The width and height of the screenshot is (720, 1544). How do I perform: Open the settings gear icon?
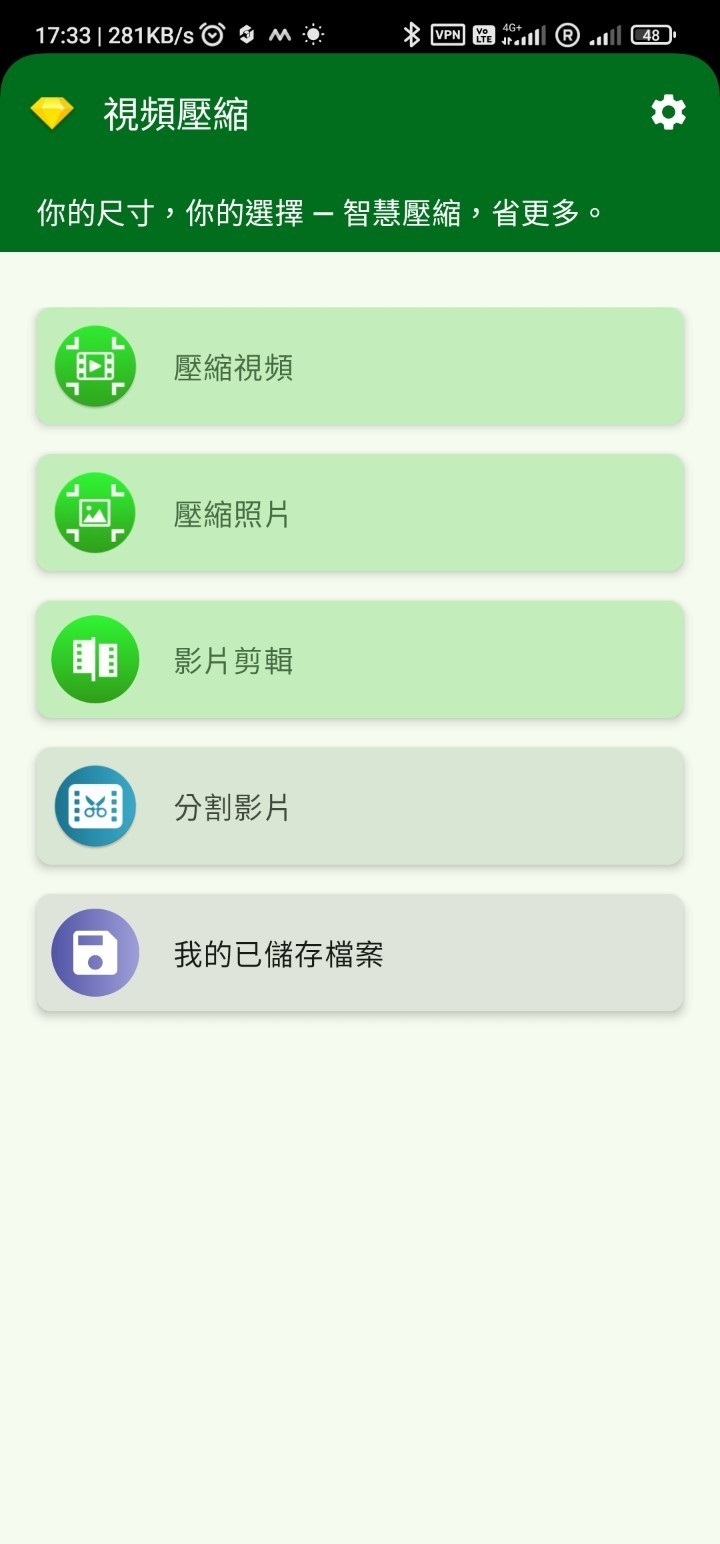pyautogui.click(x=668, y=112)
